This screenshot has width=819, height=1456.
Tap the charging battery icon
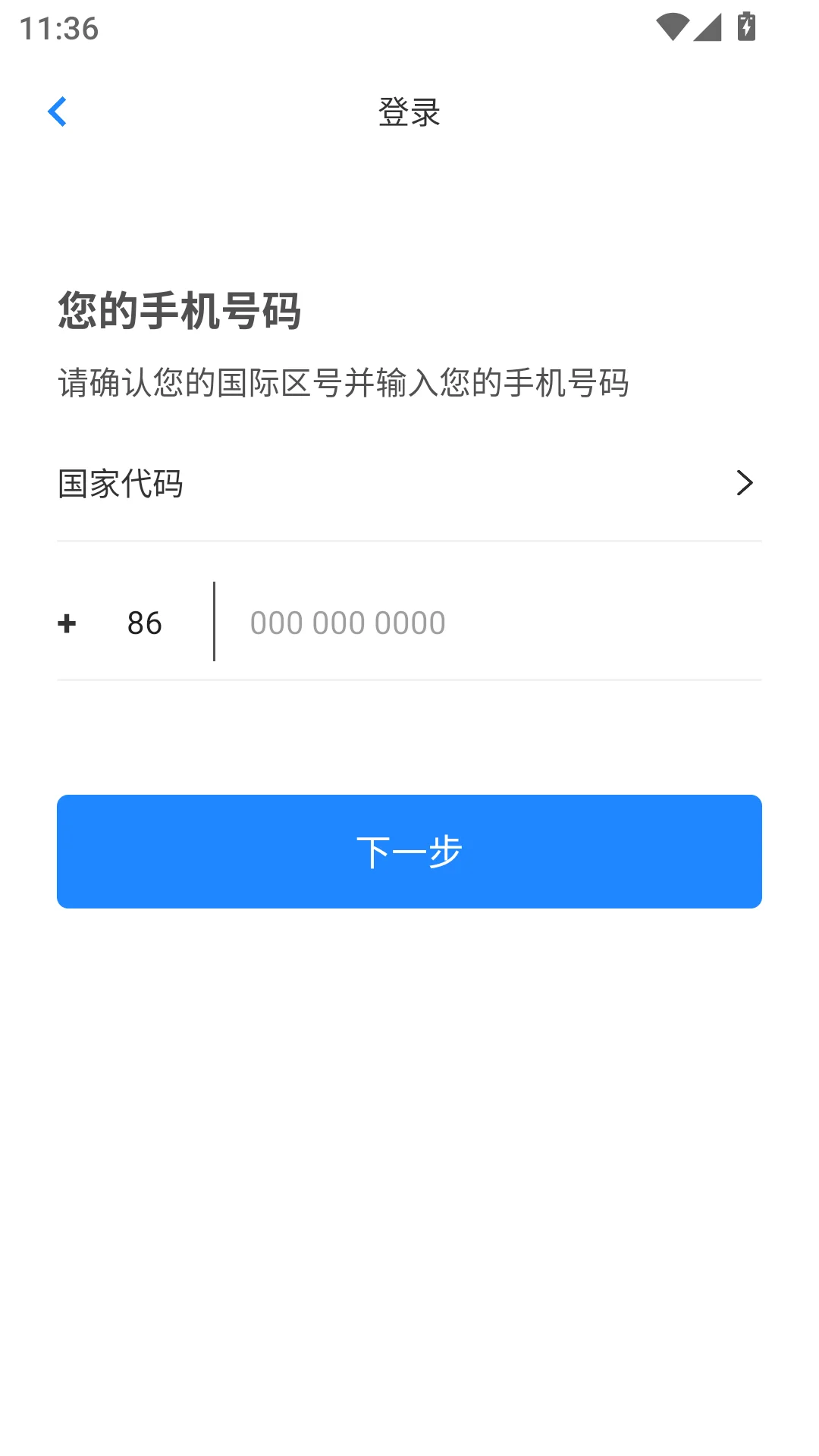click(x=745, y=25)
